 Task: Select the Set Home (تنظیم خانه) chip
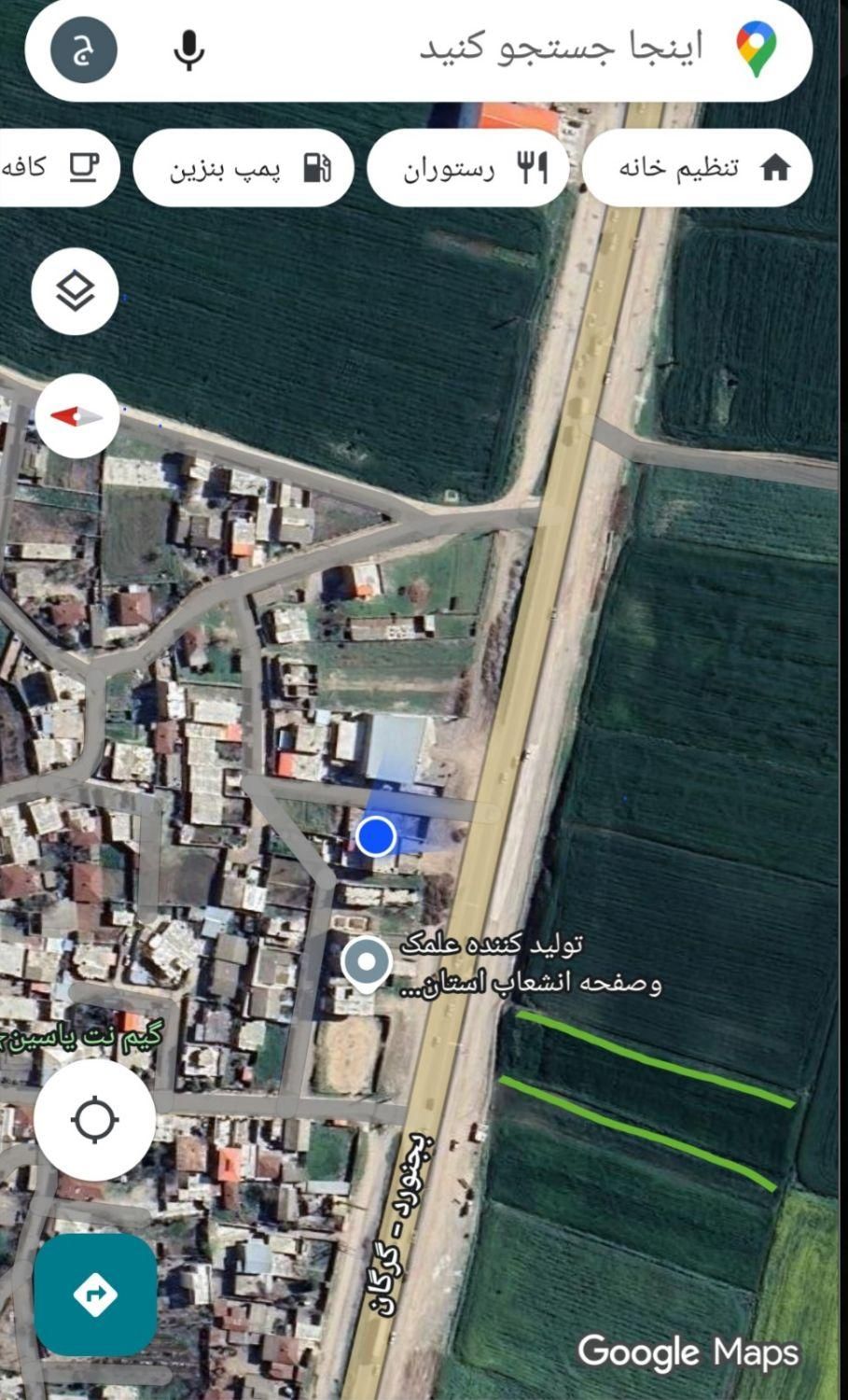pos(698,168)
